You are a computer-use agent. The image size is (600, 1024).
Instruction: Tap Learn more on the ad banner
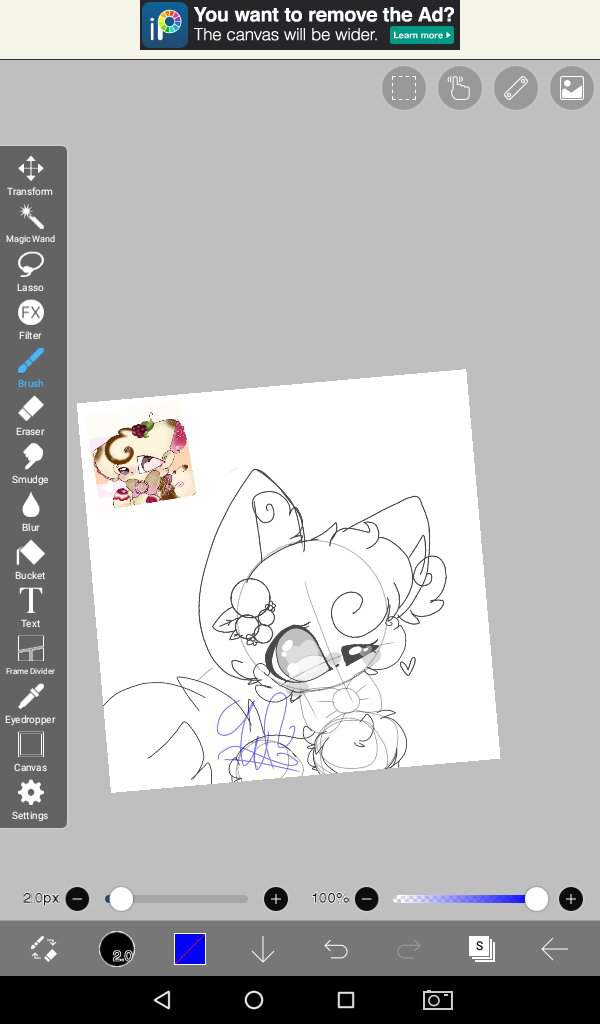pyautogui.click(x=422, y=35)
